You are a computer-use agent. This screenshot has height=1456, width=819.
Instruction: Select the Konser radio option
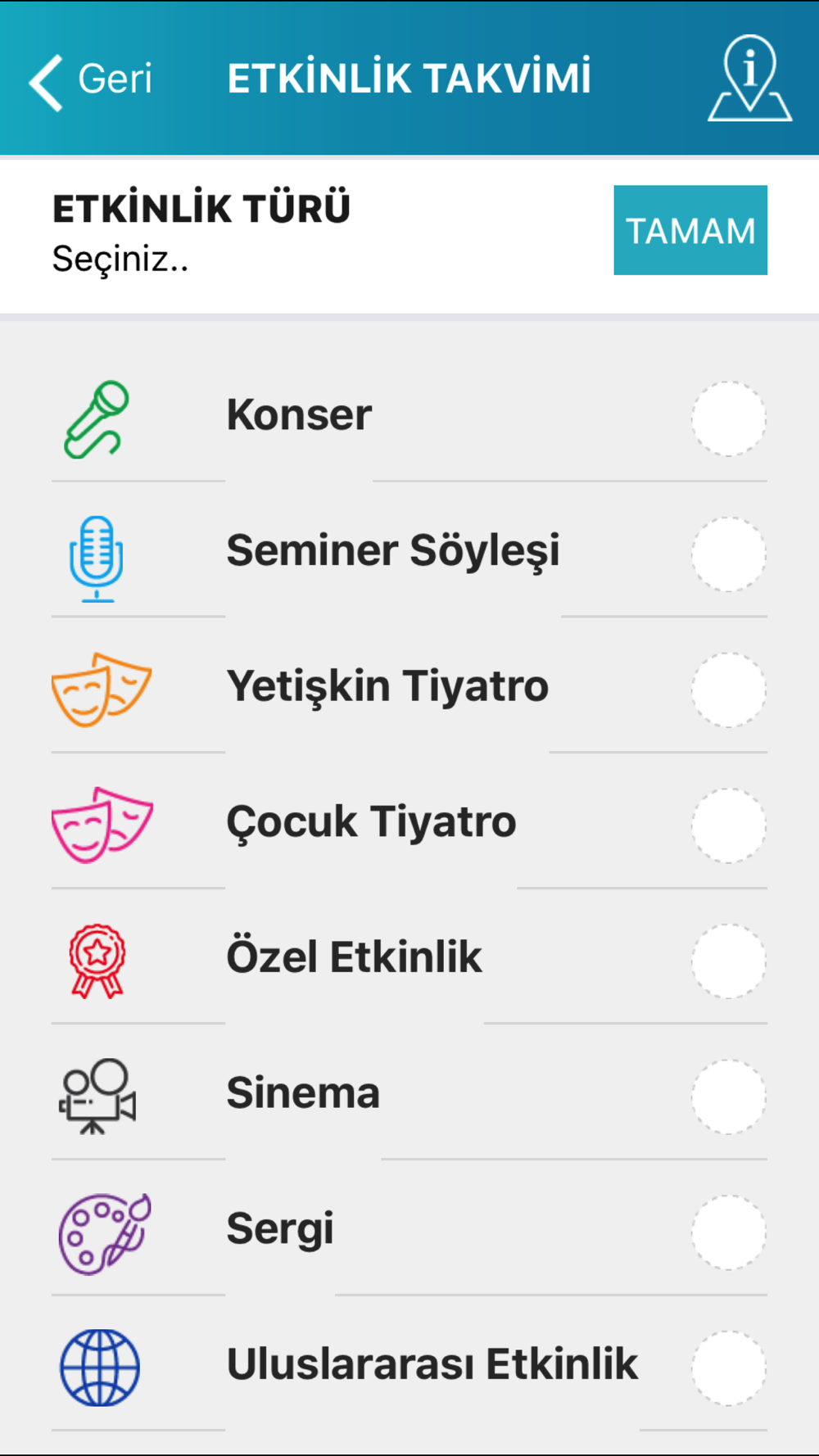tap(728, 418)
